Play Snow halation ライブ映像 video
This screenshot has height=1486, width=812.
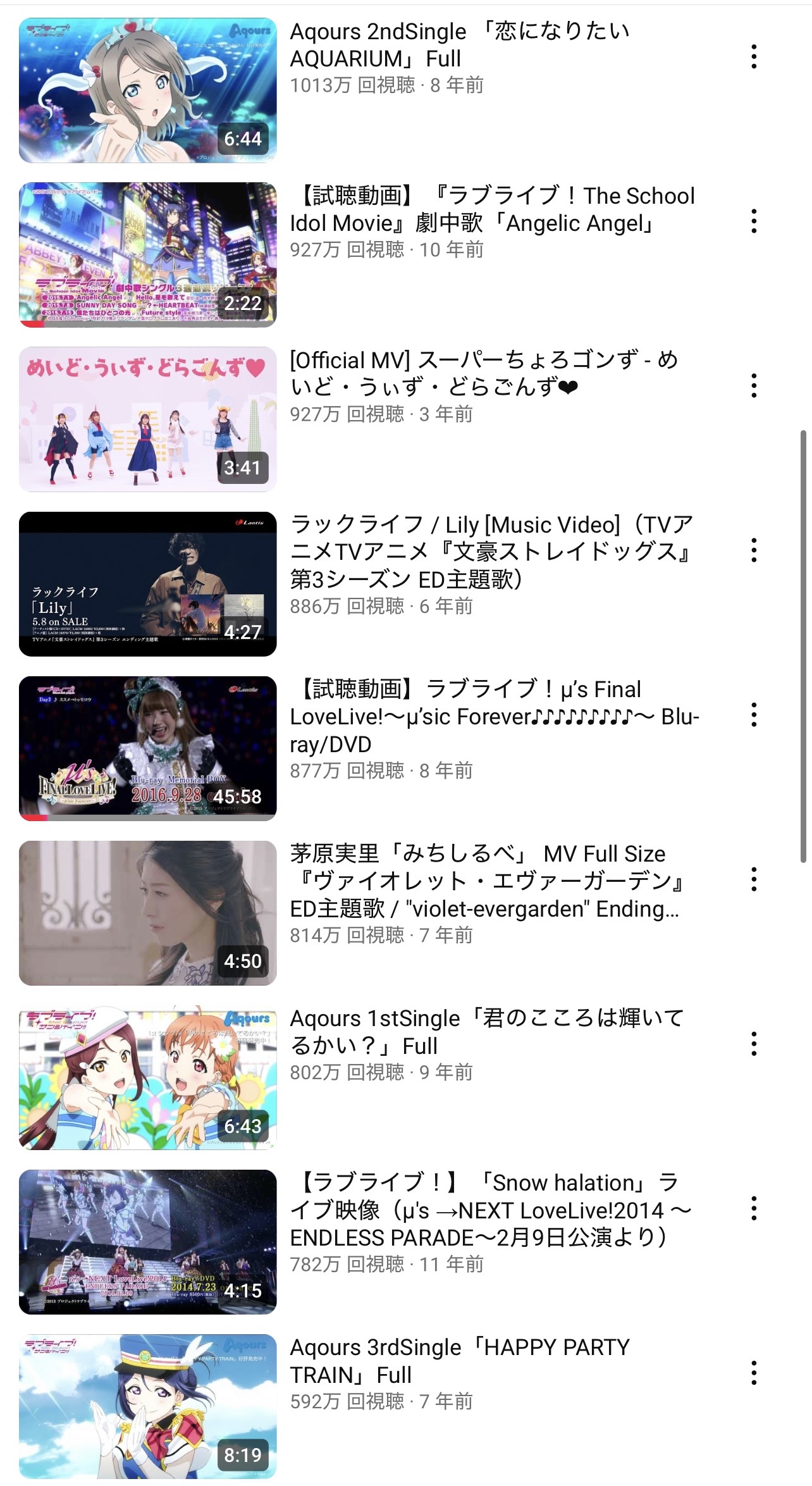point(148,1242)
